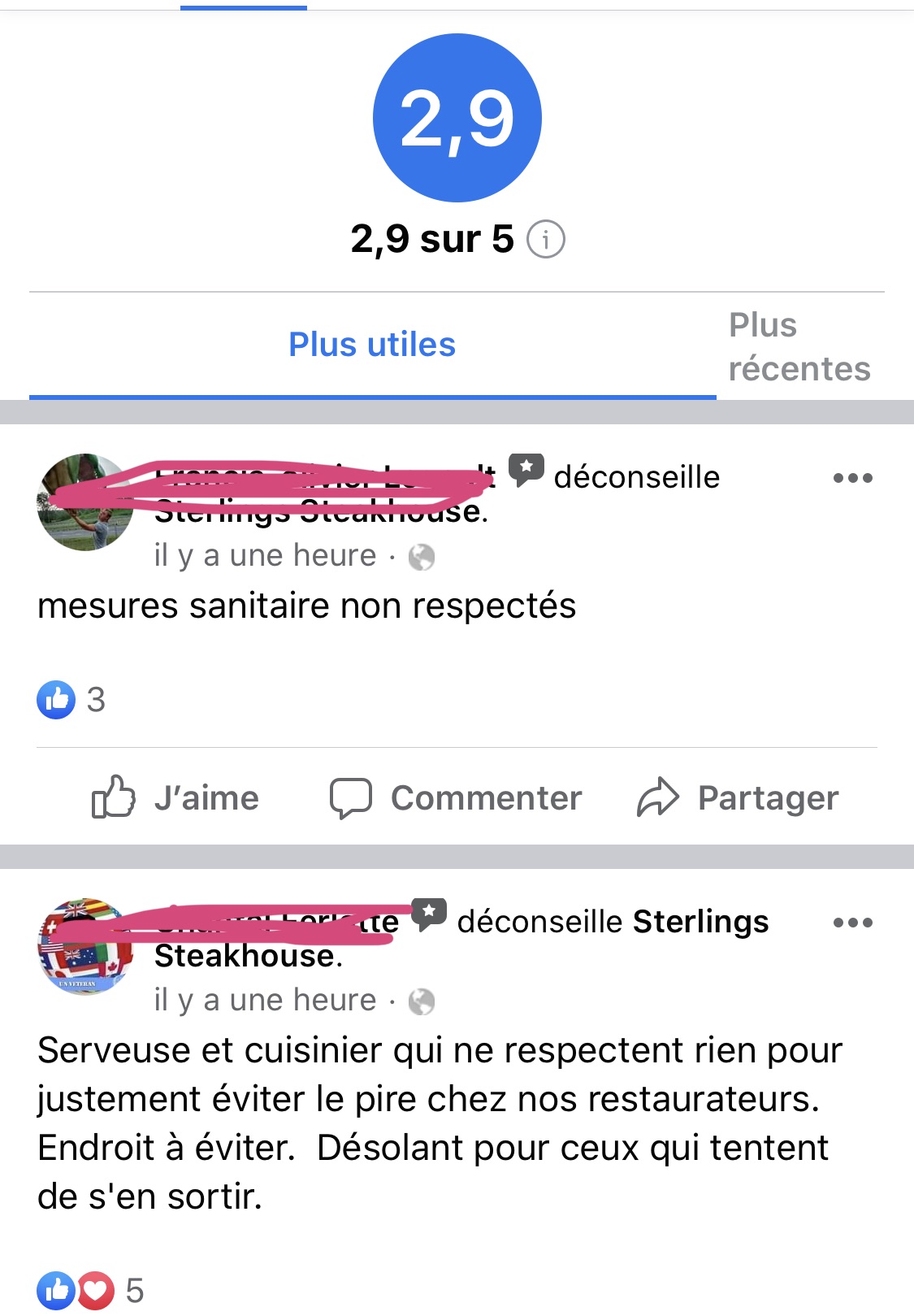Open options on the 'Serveuse et cuisinier' review
The height and width of the screenshot is (1316, 914).
(x=852, y=923)
